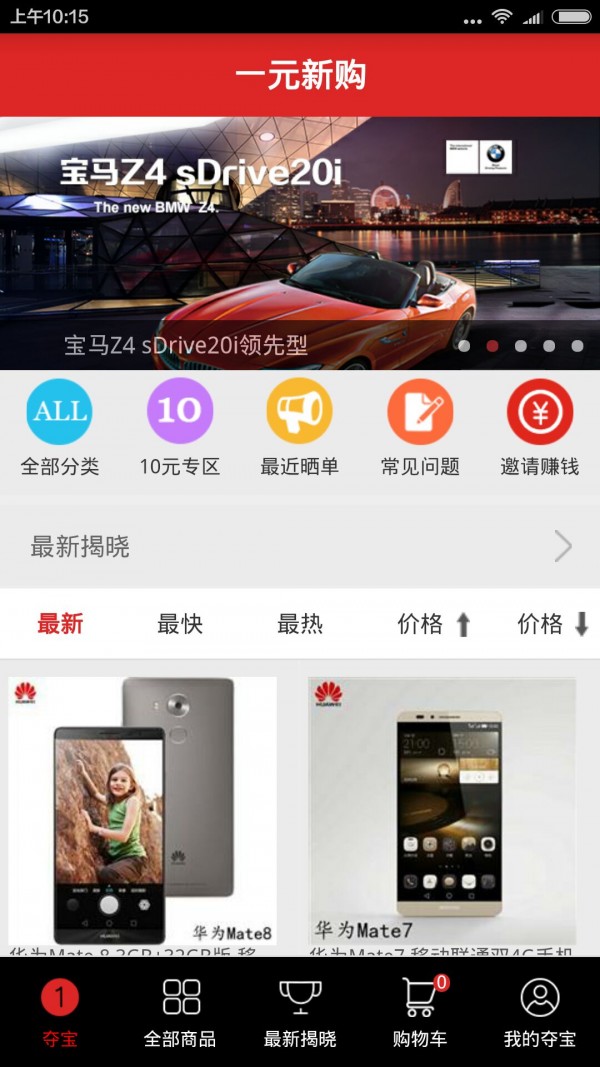Viewport: 600px width, 1067px height.
Task: Go to 我的夺宝 profile tab
Action: pyautogui.click(x=540, y=1012)
